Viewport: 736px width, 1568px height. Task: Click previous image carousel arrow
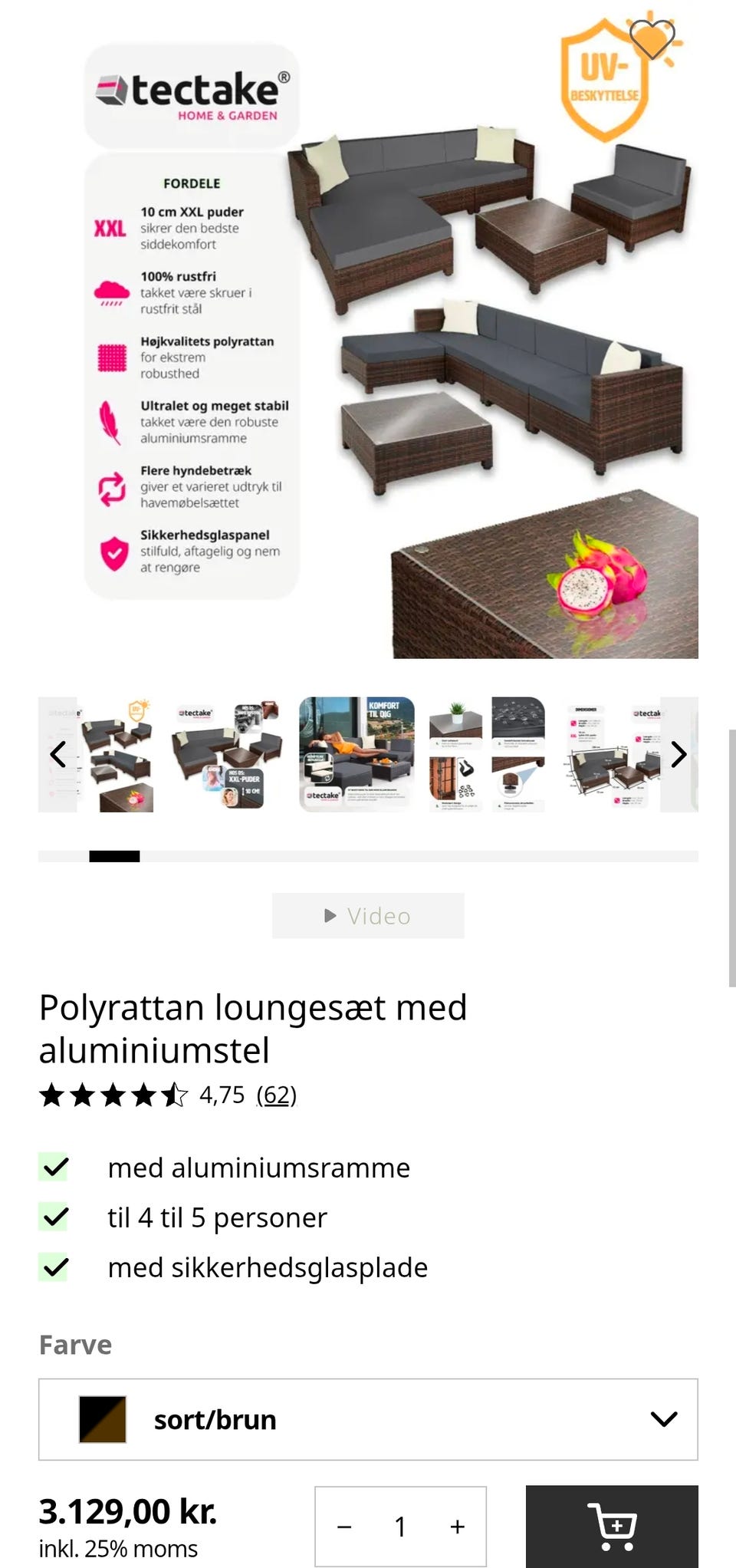59,755
